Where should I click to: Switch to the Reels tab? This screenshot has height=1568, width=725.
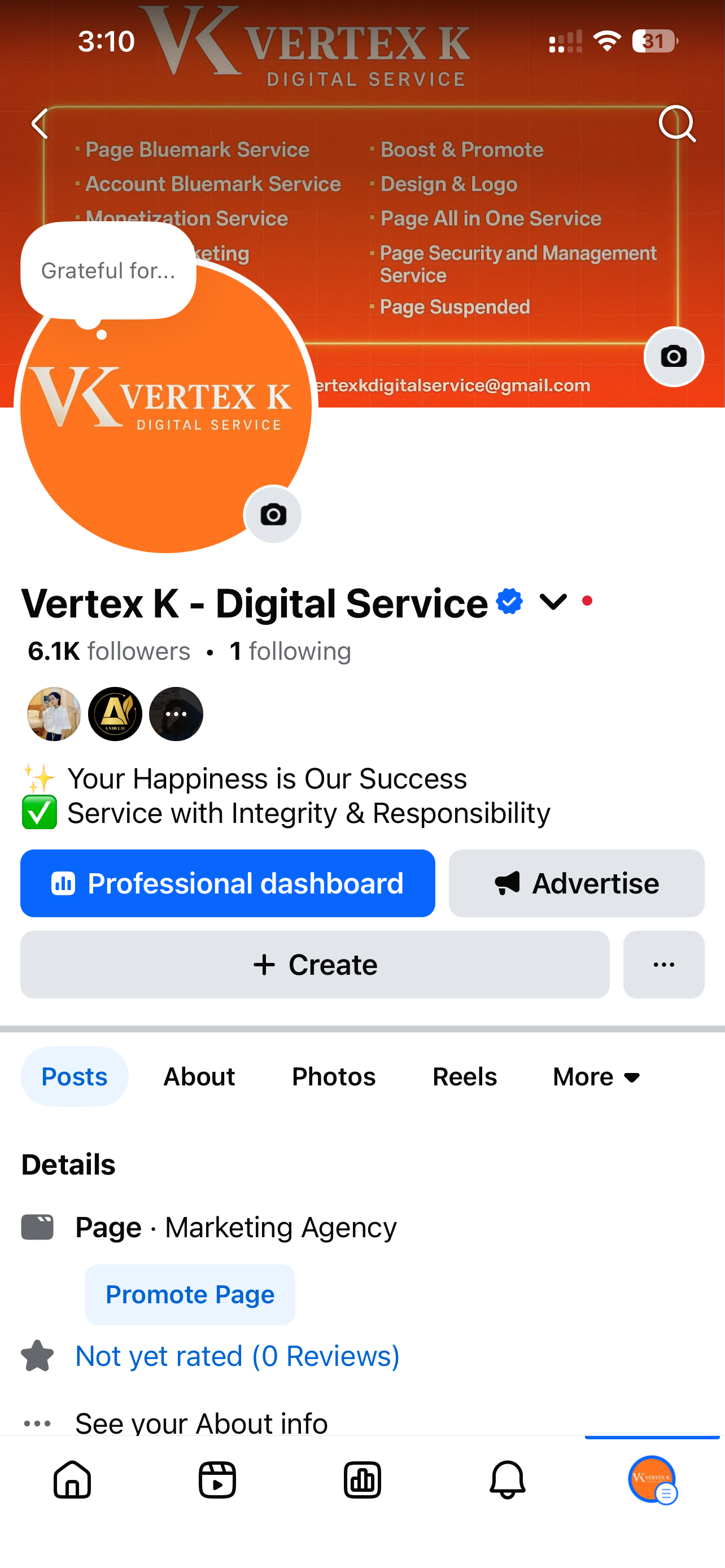point(465,1077)
